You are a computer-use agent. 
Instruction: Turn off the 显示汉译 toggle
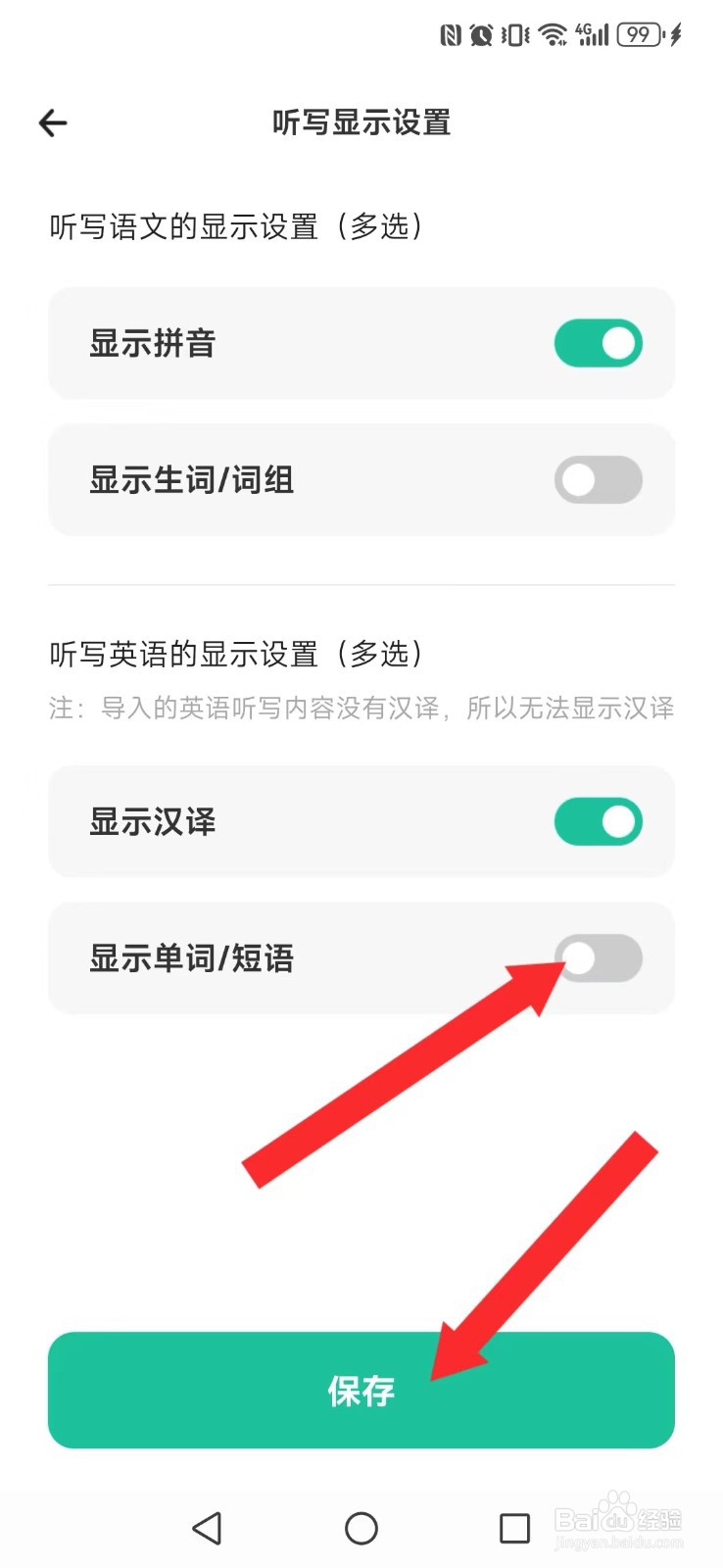click(x=598, y=821)
